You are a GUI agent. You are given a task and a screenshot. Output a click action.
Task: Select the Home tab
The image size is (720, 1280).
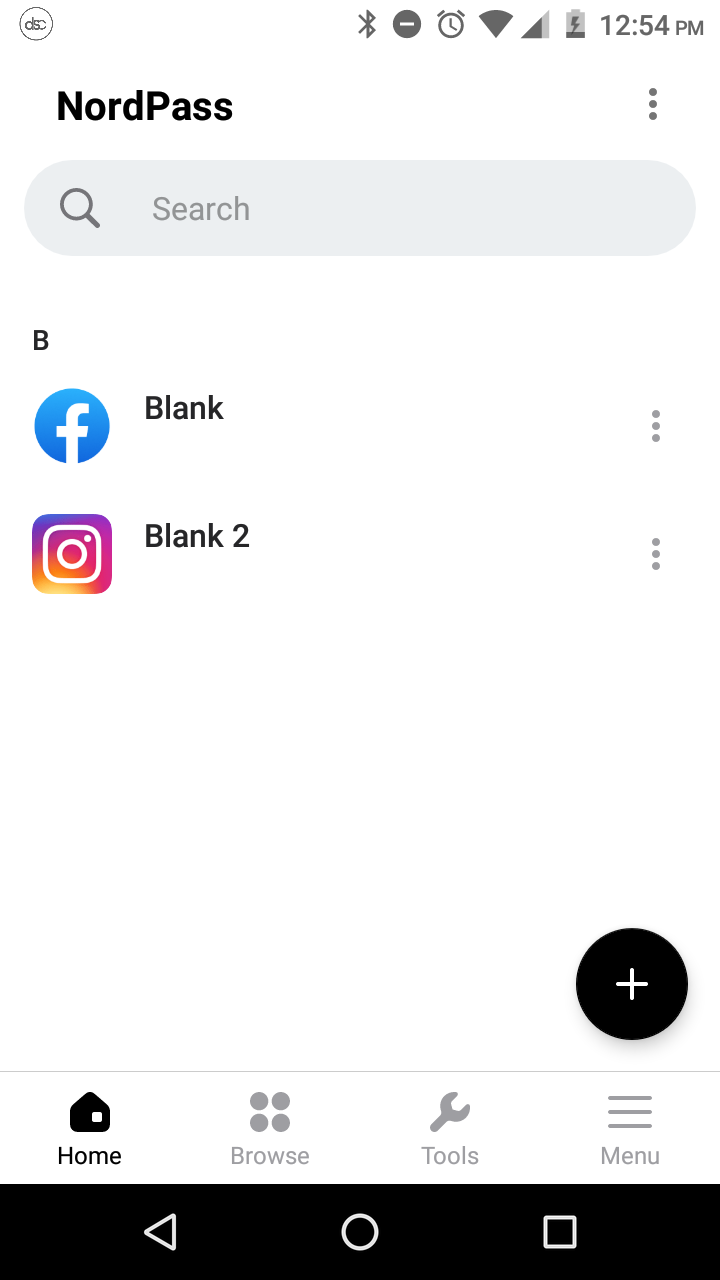point(90,1128)
